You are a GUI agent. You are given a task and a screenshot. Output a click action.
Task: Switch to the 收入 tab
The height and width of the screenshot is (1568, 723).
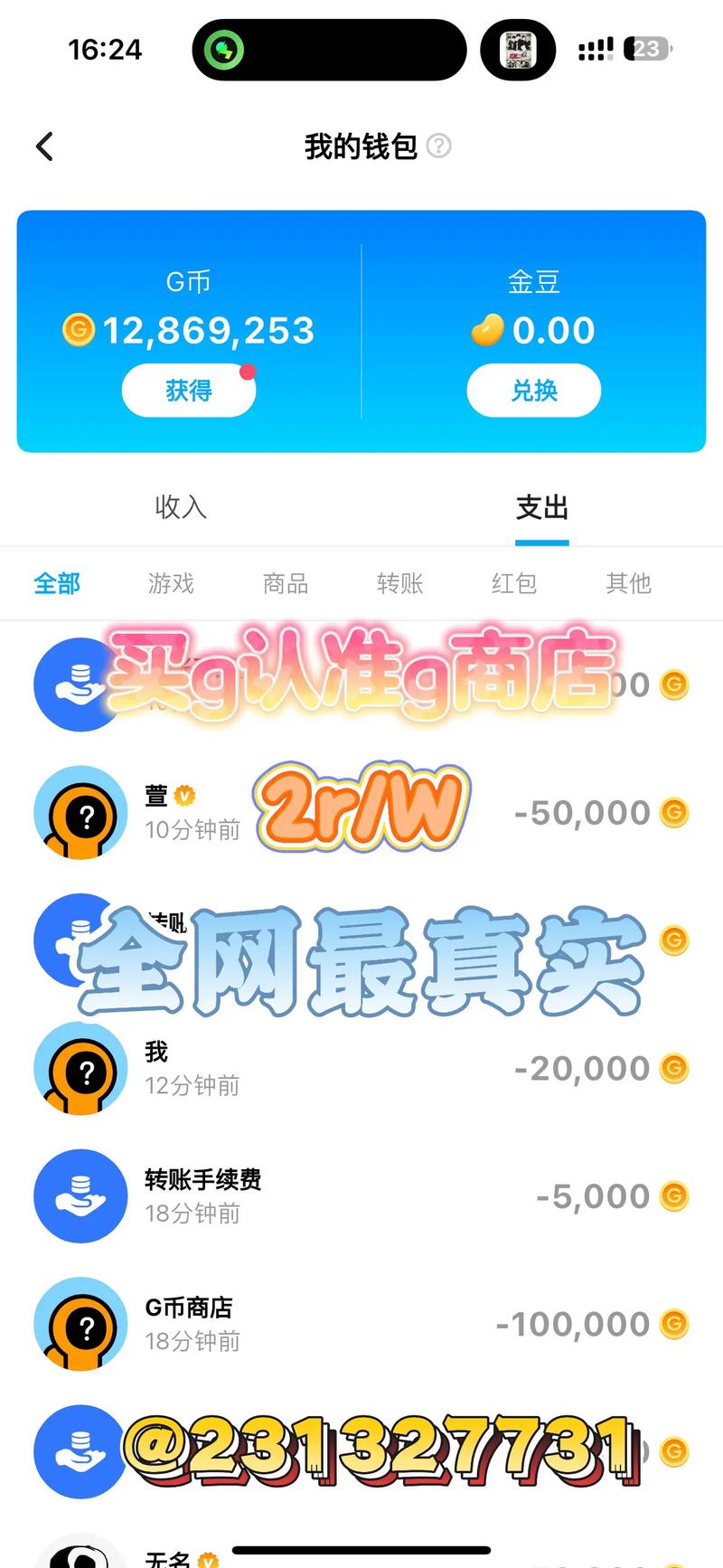coord(180,508)
